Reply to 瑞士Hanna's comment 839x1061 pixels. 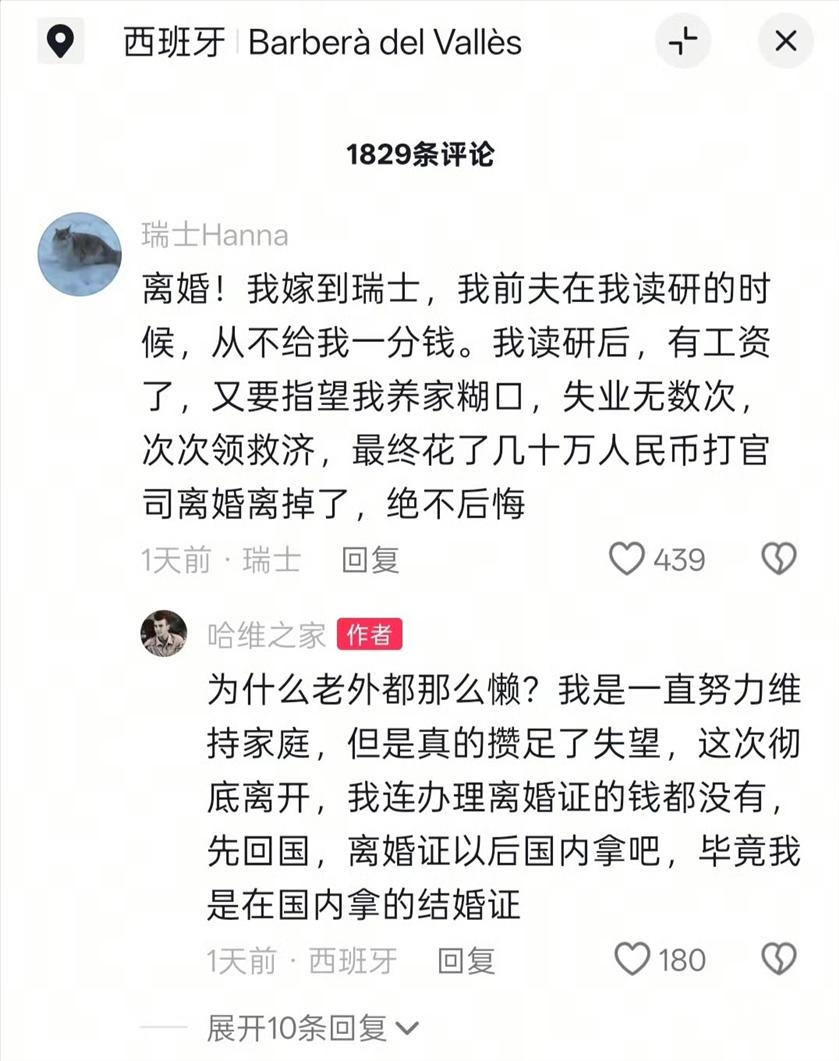[370, 560]
